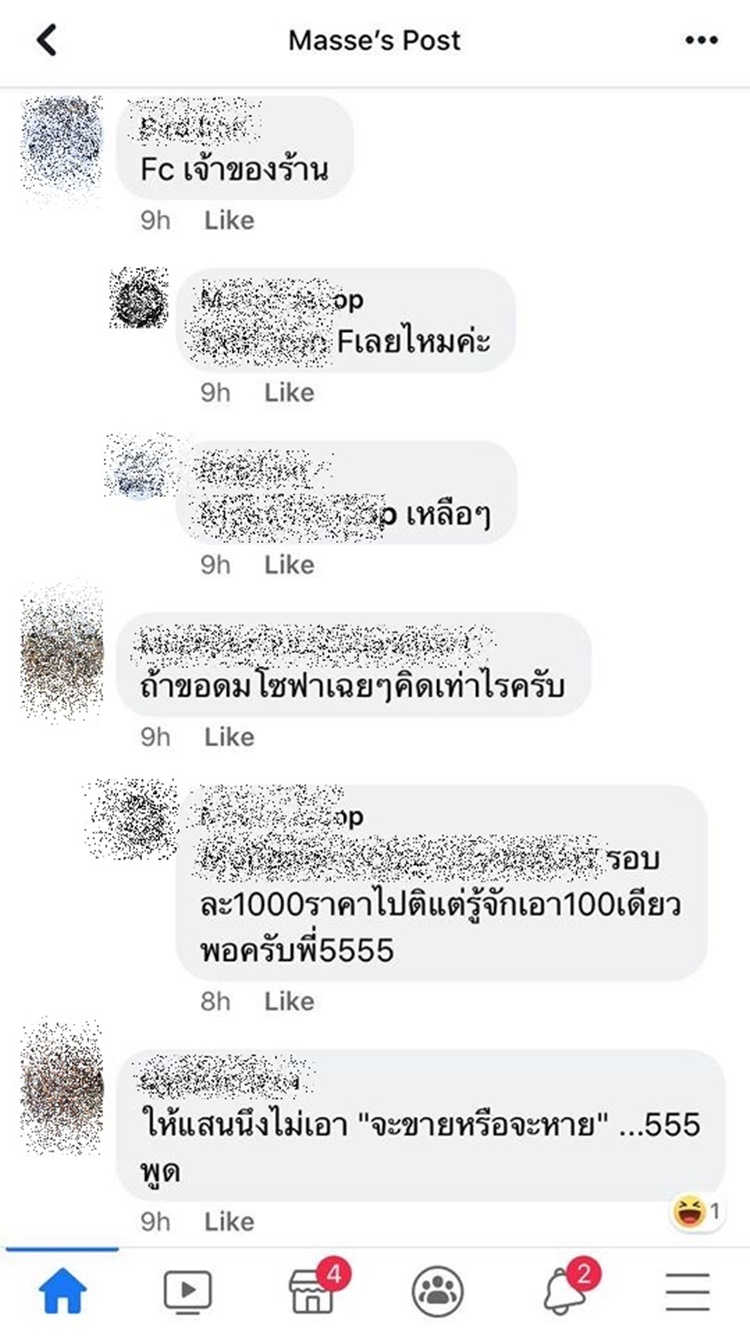Switch to the Watch video tab
Screen dimensions: 750x1336
187,1292
